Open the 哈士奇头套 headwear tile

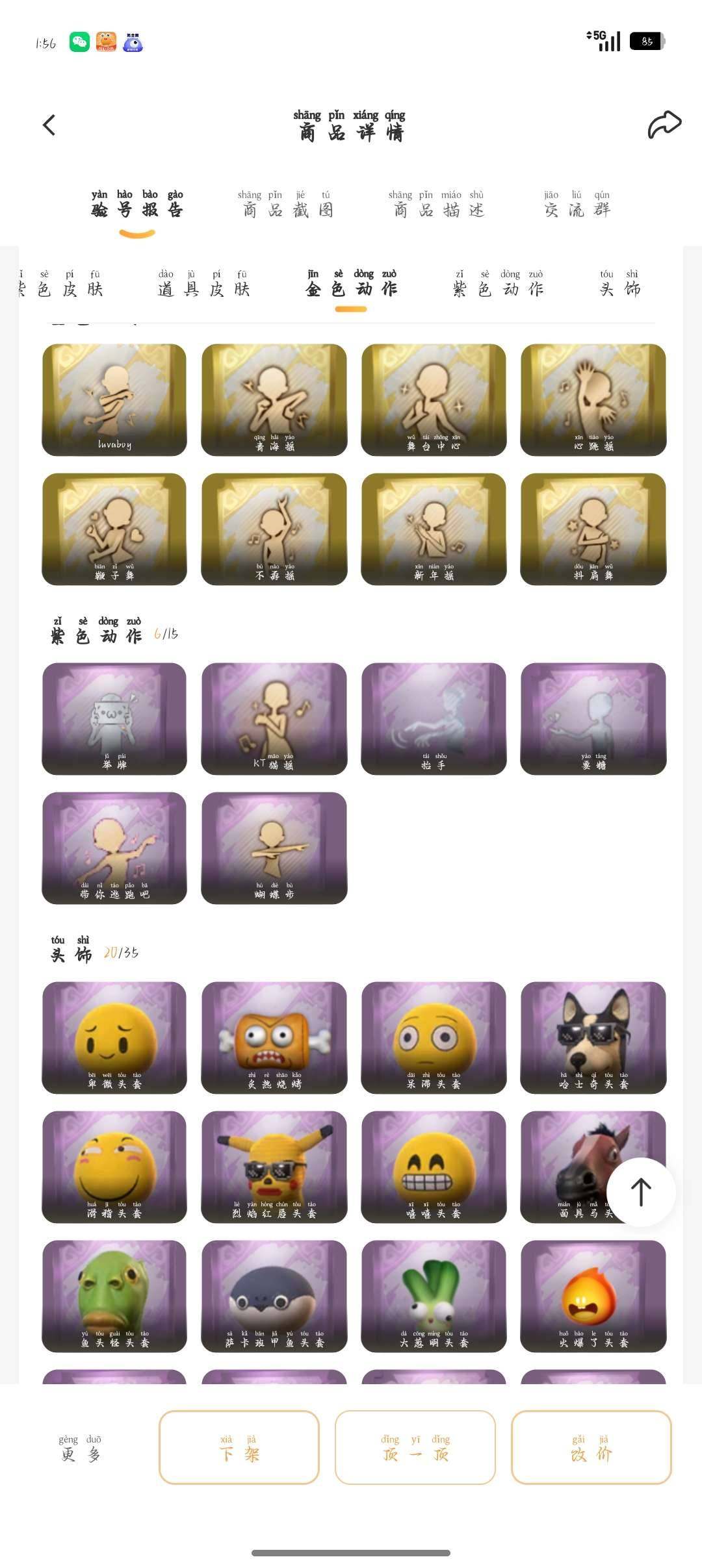593,1037
